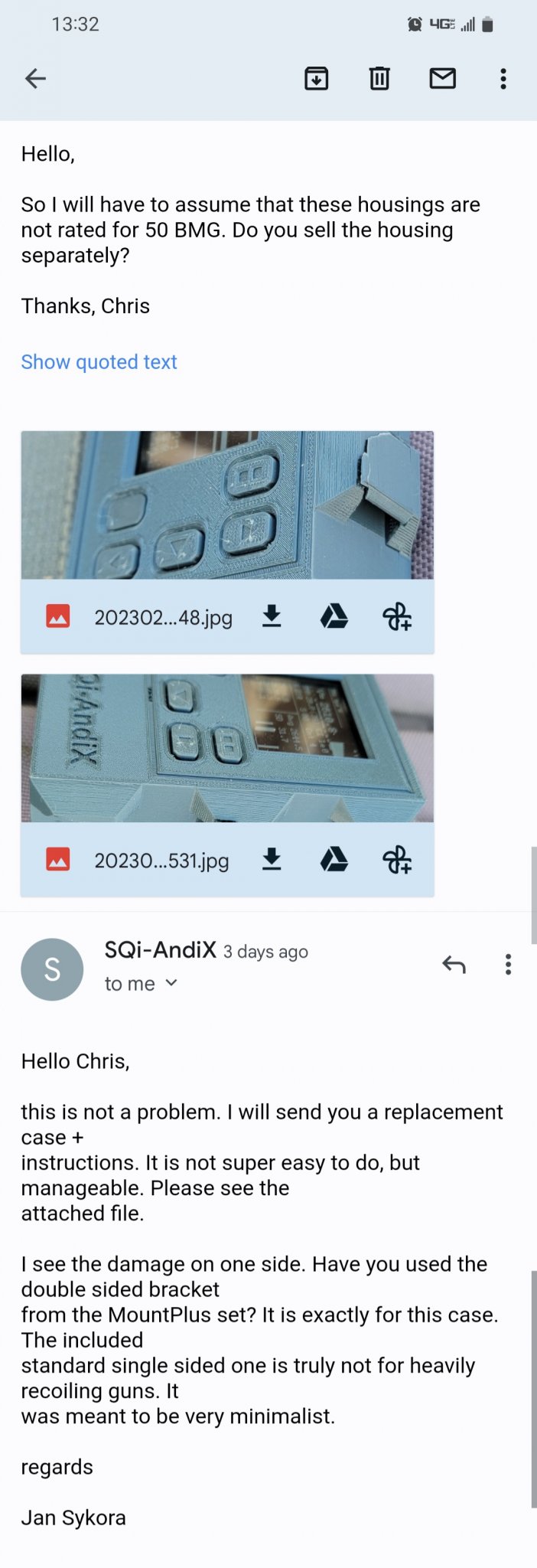Save 202302...48.jpg to Google Drive
Image resolution: width=537 pixels, height=1568 pixels.
(334, 616)
